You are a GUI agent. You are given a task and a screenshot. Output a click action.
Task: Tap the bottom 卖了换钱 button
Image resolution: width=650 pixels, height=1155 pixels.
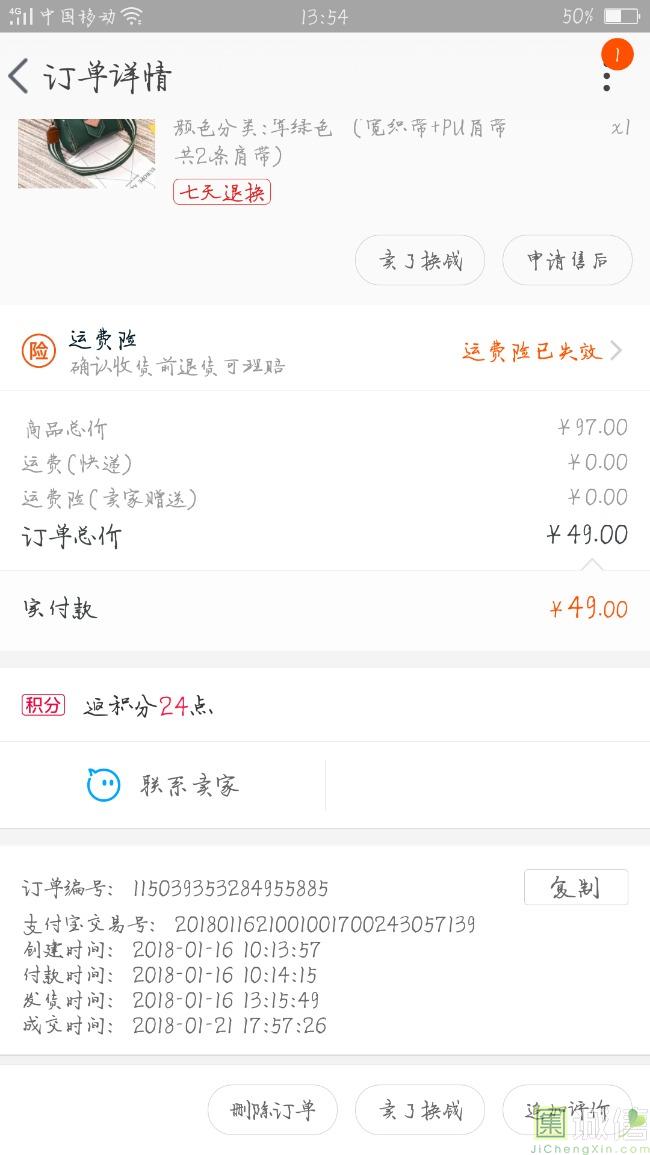420,1110
